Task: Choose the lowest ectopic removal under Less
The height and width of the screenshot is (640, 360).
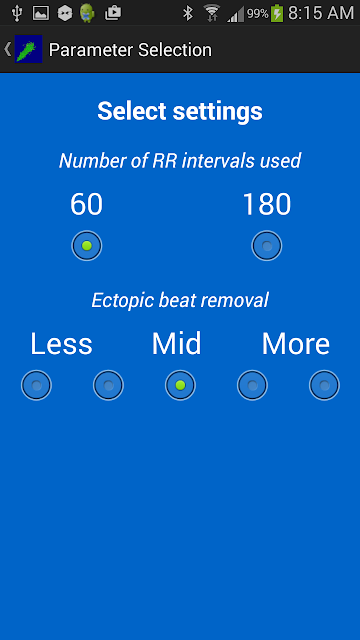Action: (x=36, y=385)
